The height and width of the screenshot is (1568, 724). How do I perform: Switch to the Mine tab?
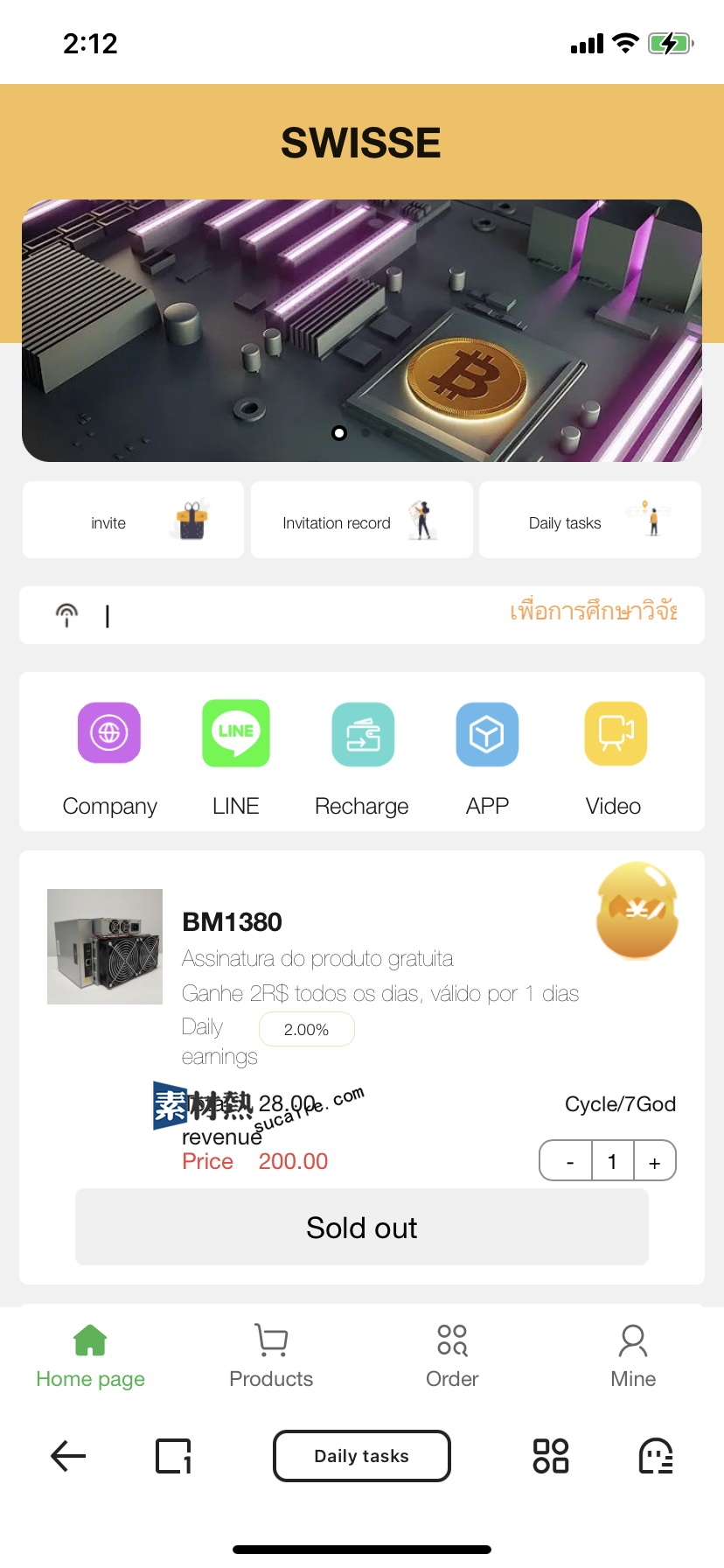click(x=633, y=1356)
